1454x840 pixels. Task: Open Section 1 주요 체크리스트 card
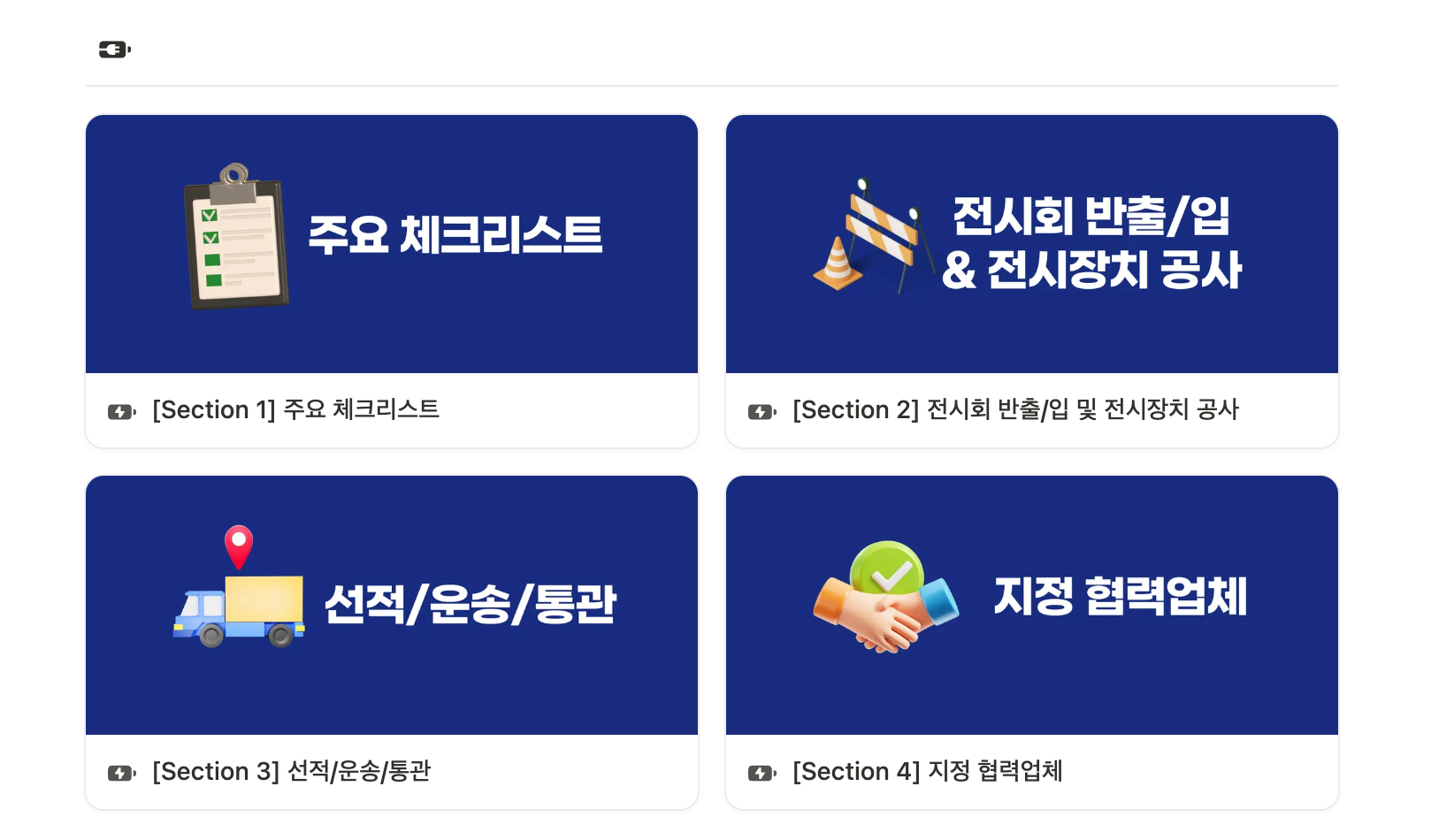point(391,280)
